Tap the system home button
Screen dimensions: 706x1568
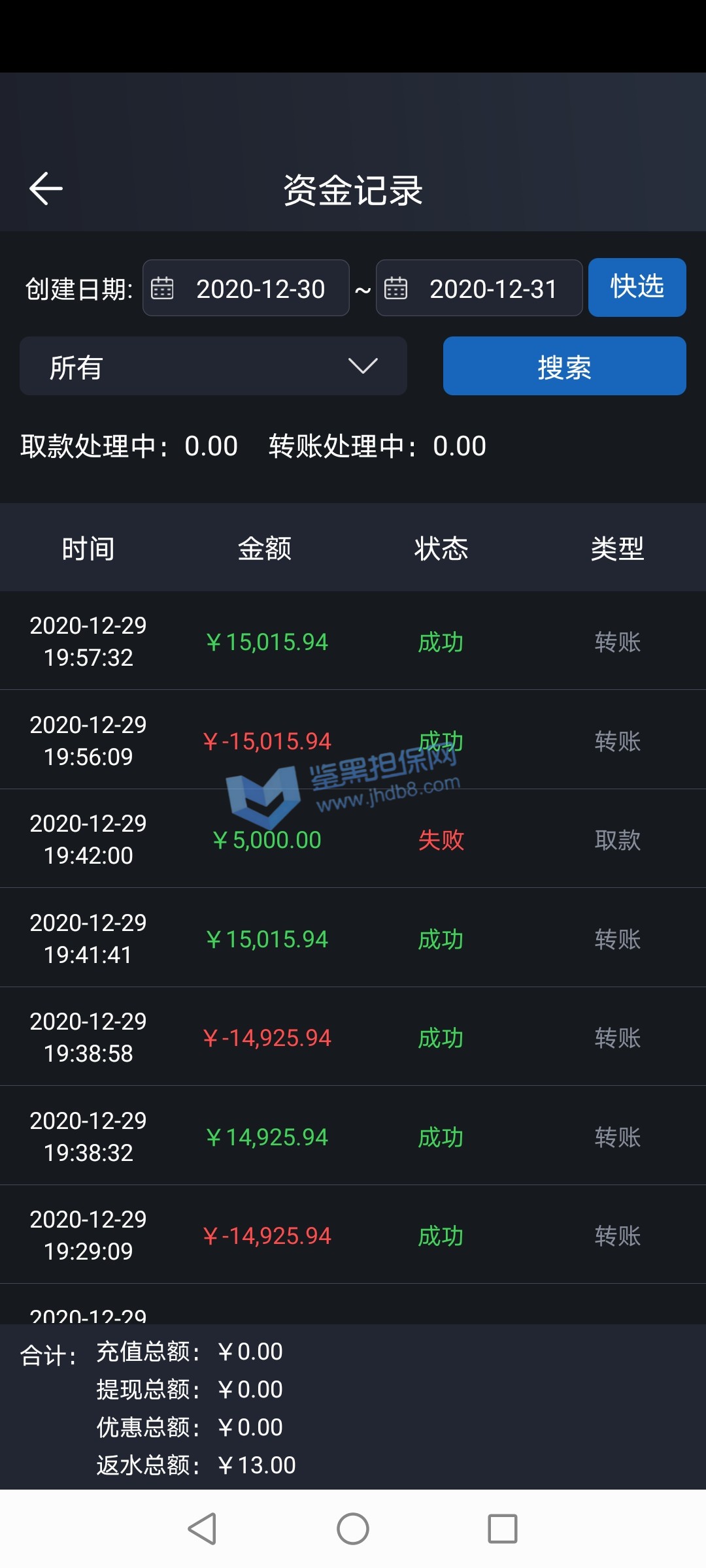(353, 1529)
